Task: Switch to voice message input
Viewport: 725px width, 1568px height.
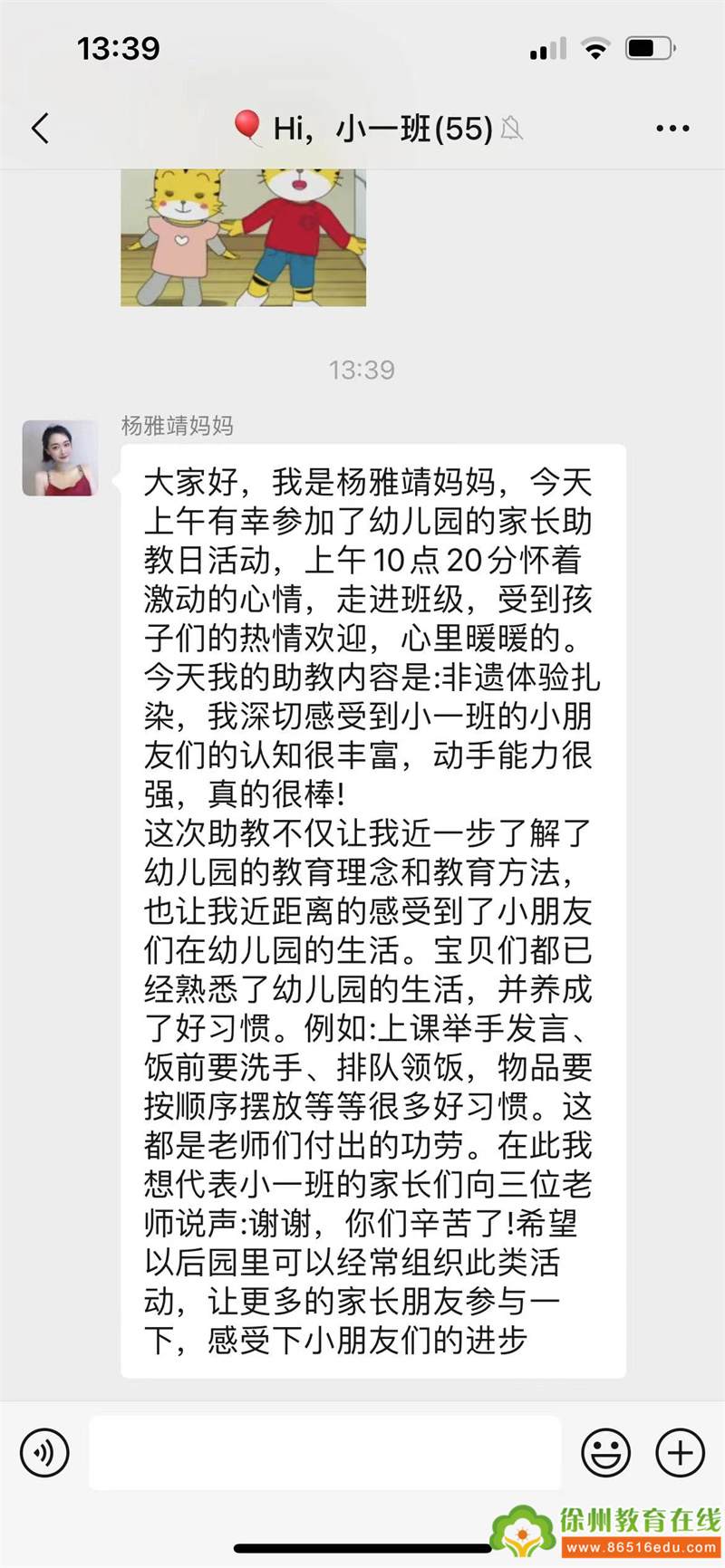Action: click(44, 1452)
